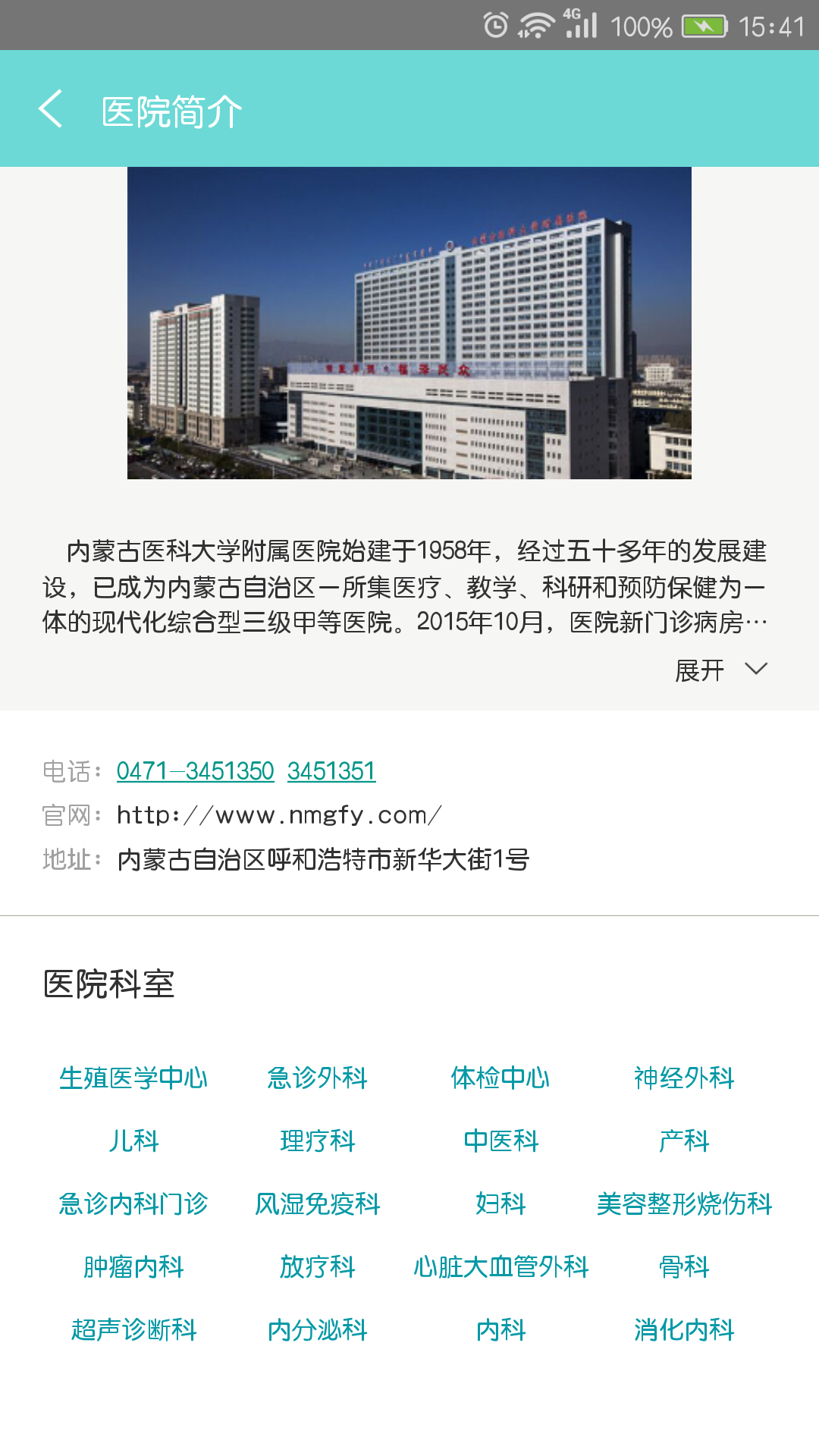This screenshot has height=1456, width=819.
Task: Open the 妇科 department
Action: tap(500, 1203)
